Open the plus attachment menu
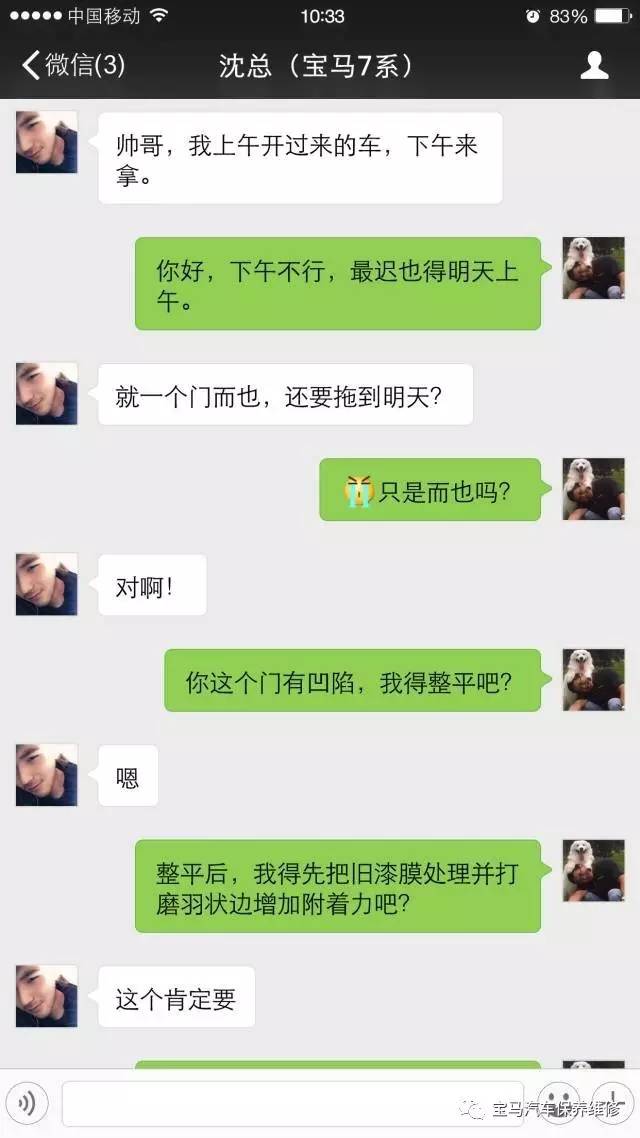Image resolution: width=640 pixels, height=1138 pixels. coord(613,1104)
